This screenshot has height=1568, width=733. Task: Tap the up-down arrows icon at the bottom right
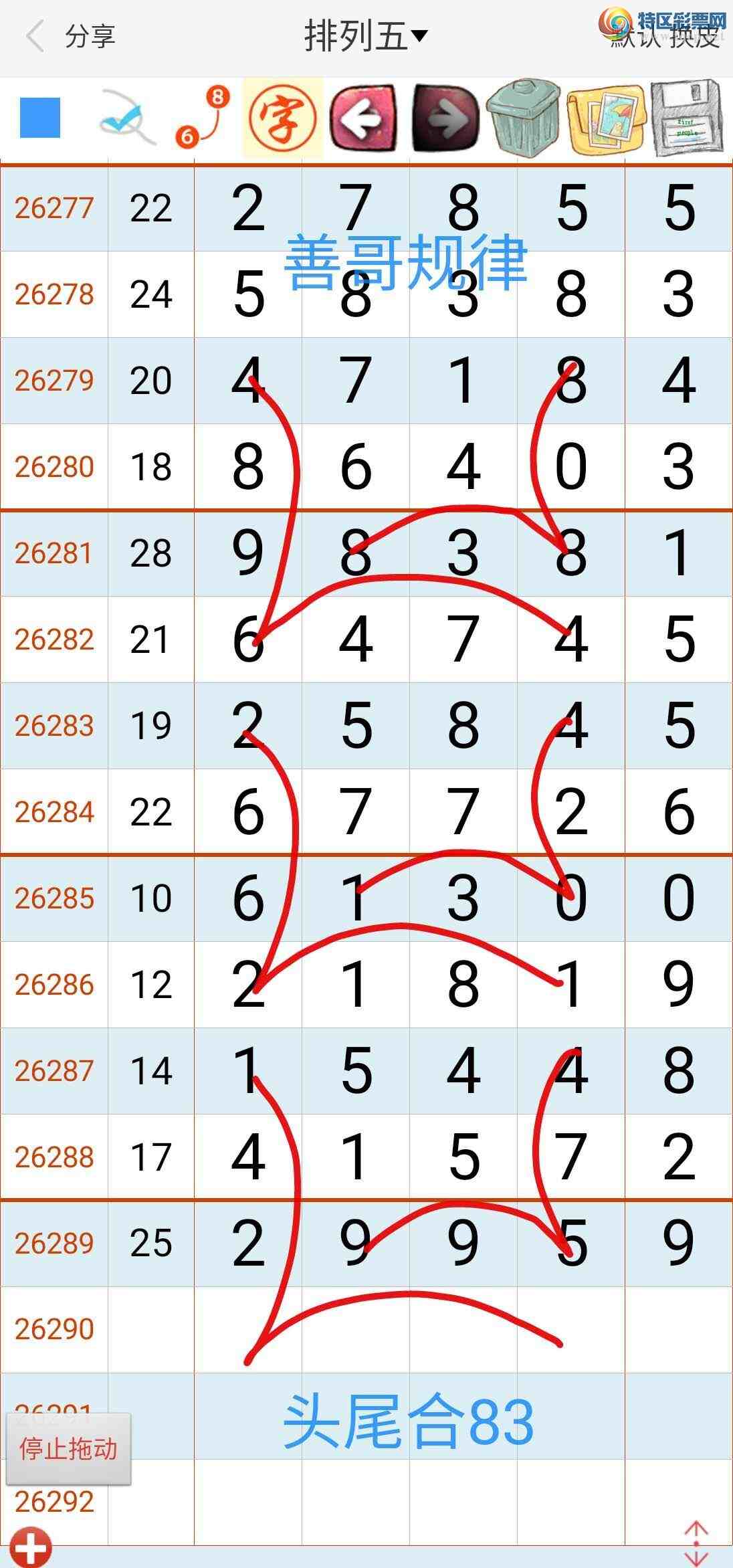pyautogui.click(x=696, y=1543)
